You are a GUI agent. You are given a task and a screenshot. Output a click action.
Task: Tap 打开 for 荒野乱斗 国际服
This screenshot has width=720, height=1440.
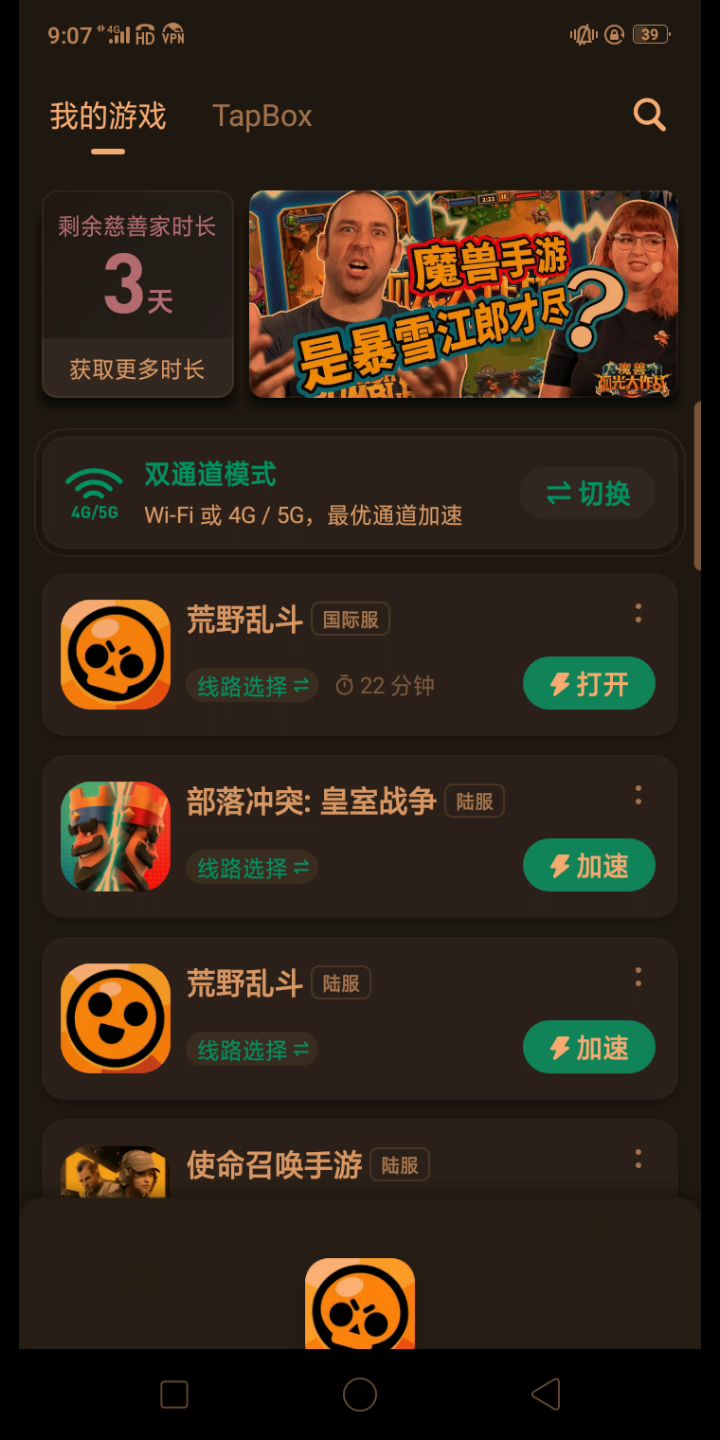pyautogui.click(x=589, y=684)
